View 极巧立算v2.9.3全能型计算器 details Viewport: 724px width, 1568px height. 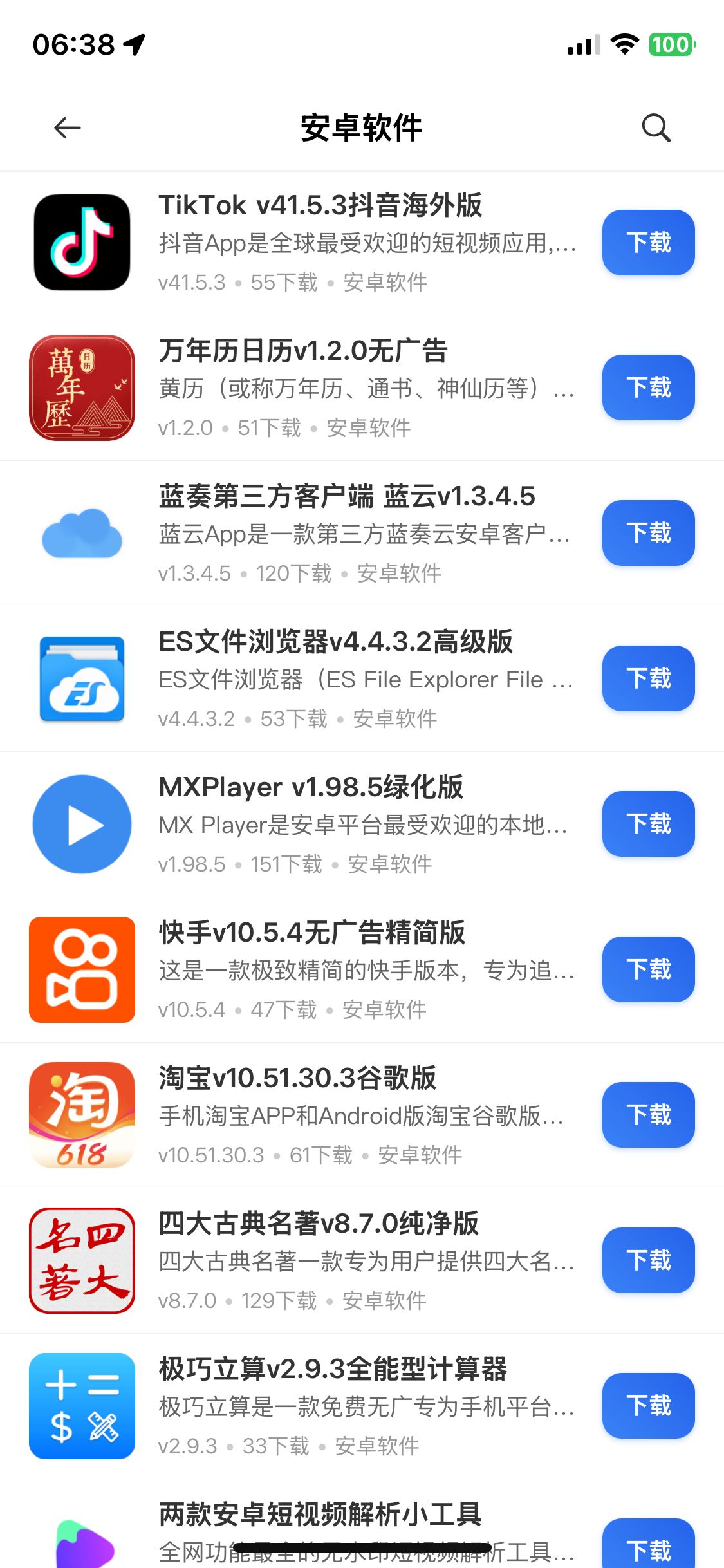pos(333,1370)
